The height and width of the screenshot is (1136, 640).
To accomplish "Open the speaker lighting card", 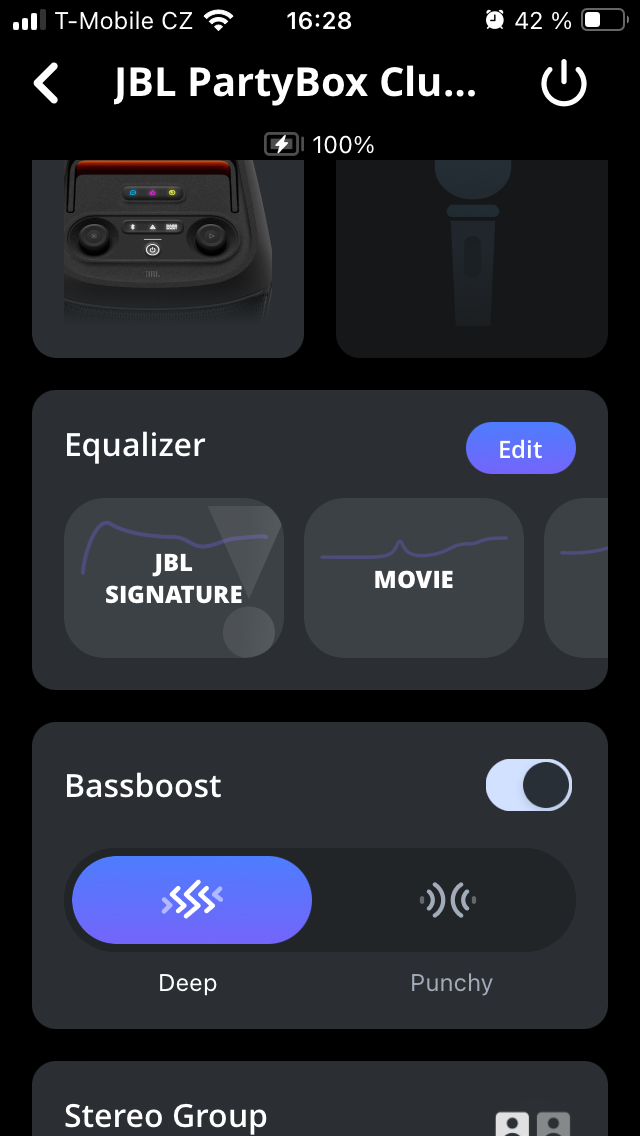I will pyautogui.click(x=168, y=258).
